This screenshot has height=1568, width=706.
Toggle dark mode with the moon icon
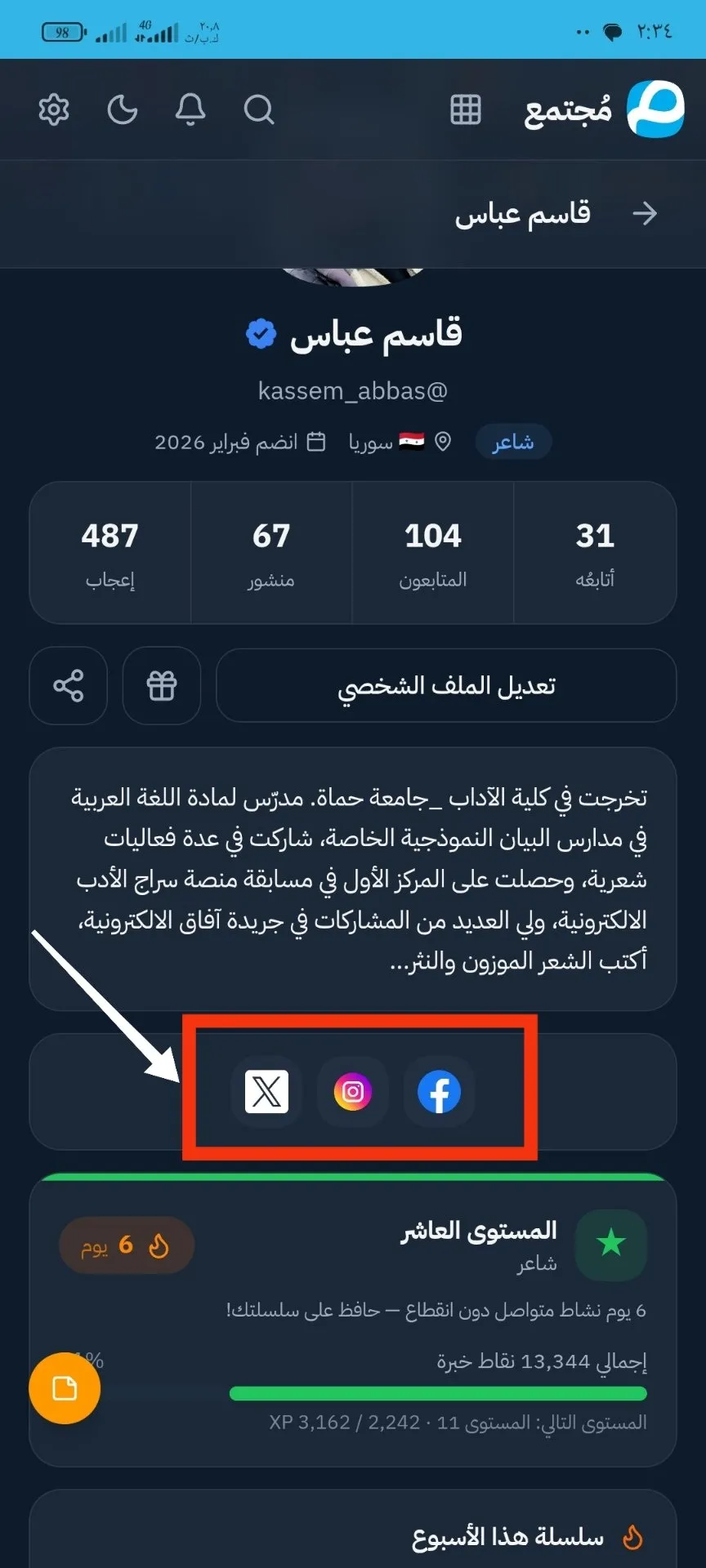(123, 109)
